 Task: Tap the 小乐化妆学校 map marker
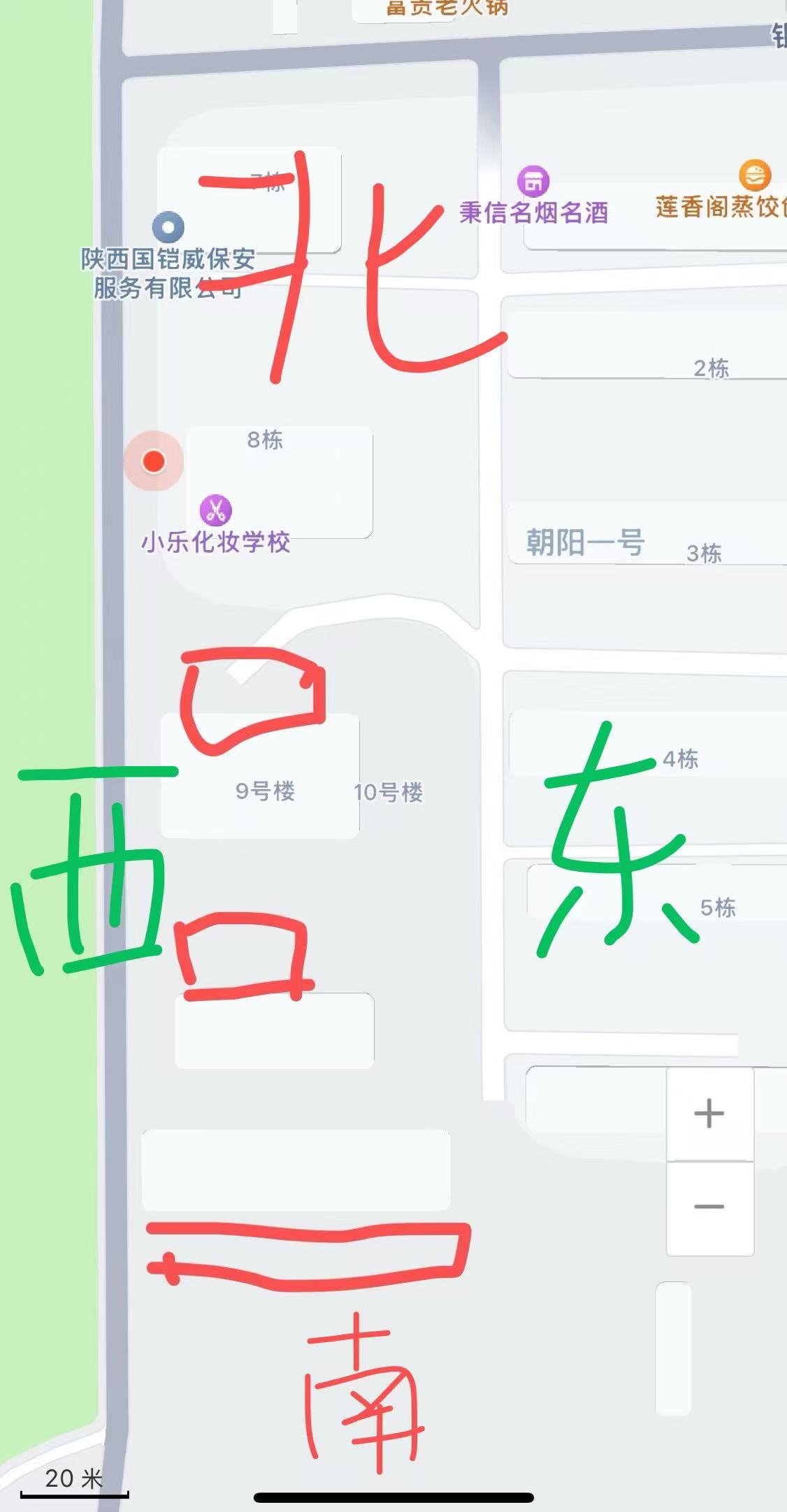point(215,510)
